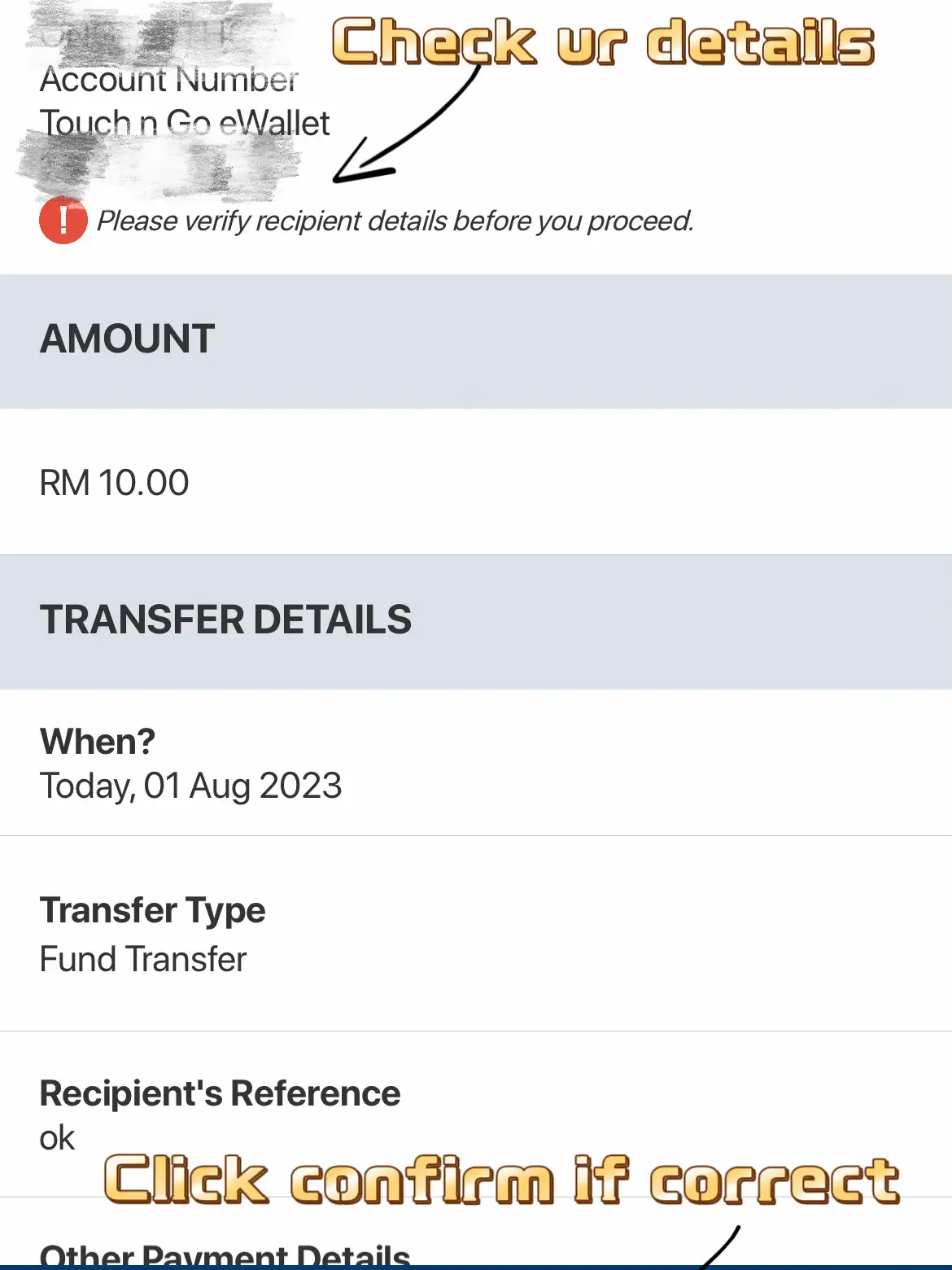
Task: Click the 'Fund Transfer' option text
Action: (143, 959)
